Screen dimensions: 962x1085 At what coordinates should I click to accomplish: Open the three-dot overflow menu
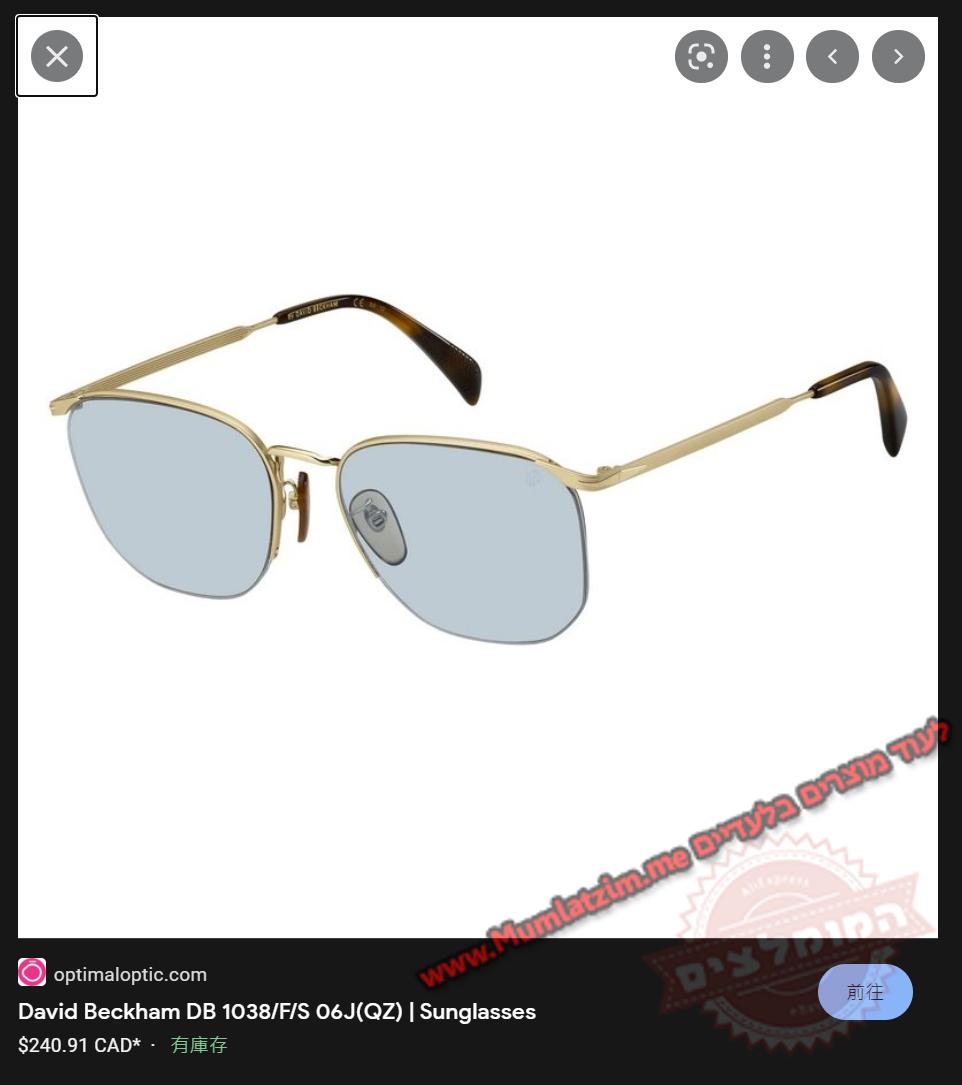[767, 57]
